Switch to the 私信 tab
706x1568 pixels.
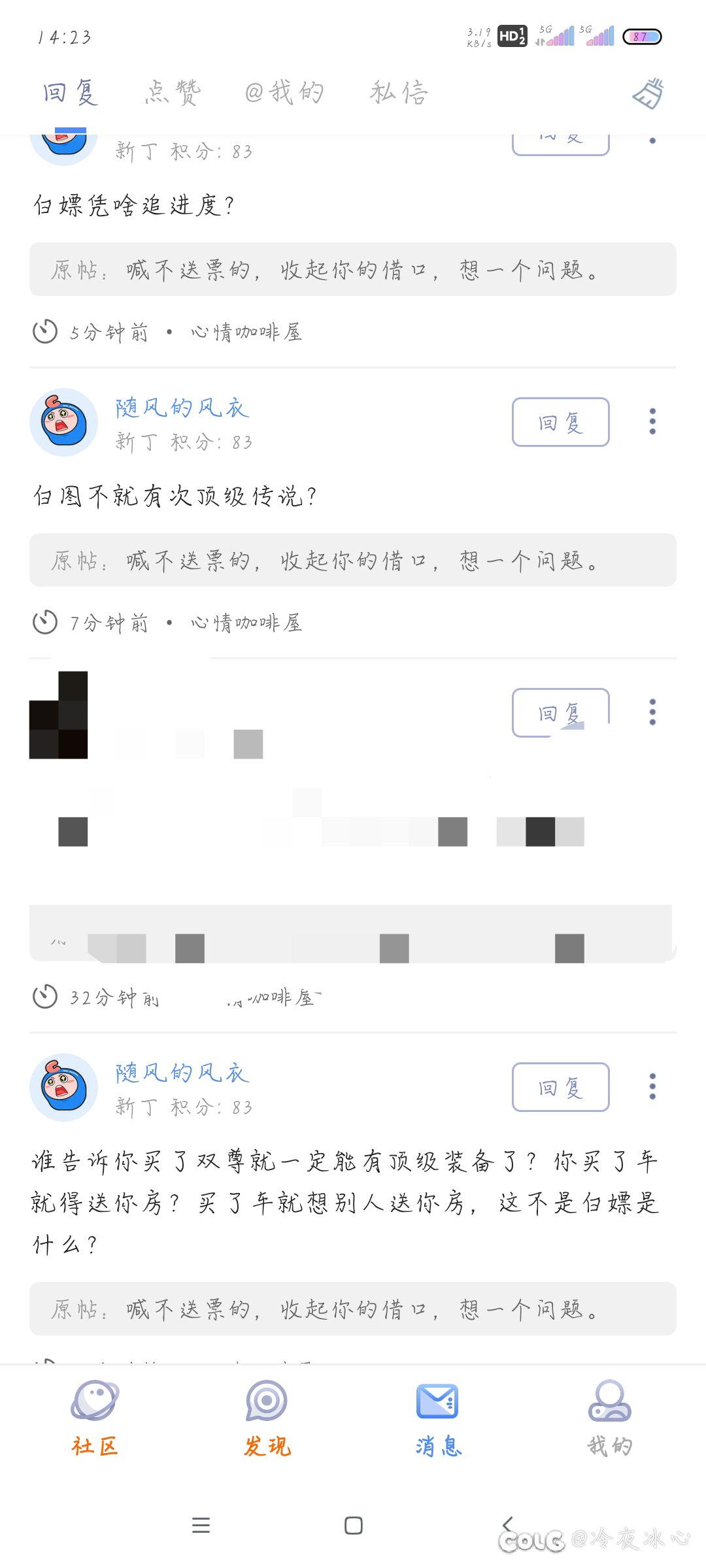(x=399, y=93)
